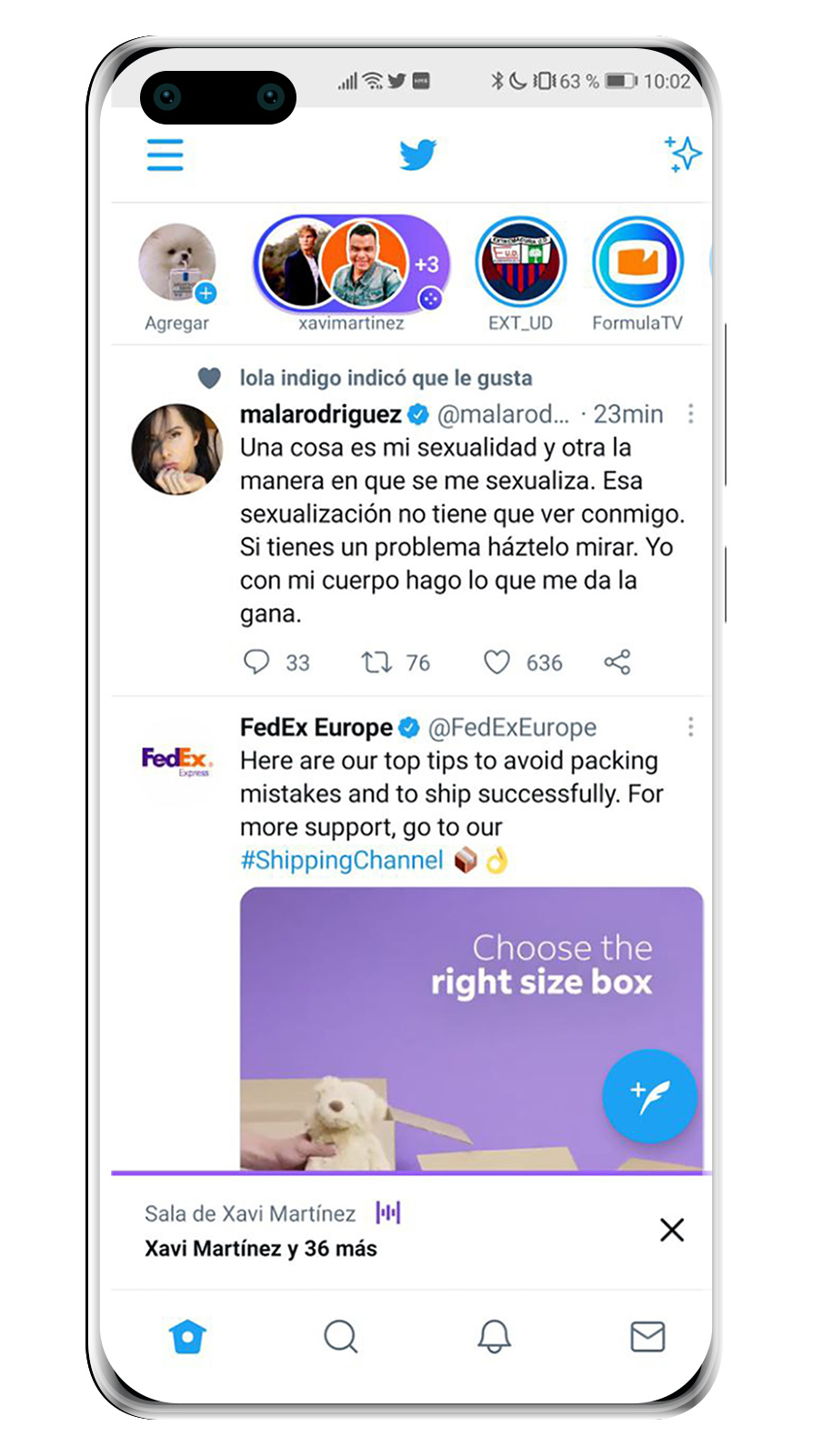Open the notifications bell tab
This screenshot has height=1456, width=813.
(495, 1337)
